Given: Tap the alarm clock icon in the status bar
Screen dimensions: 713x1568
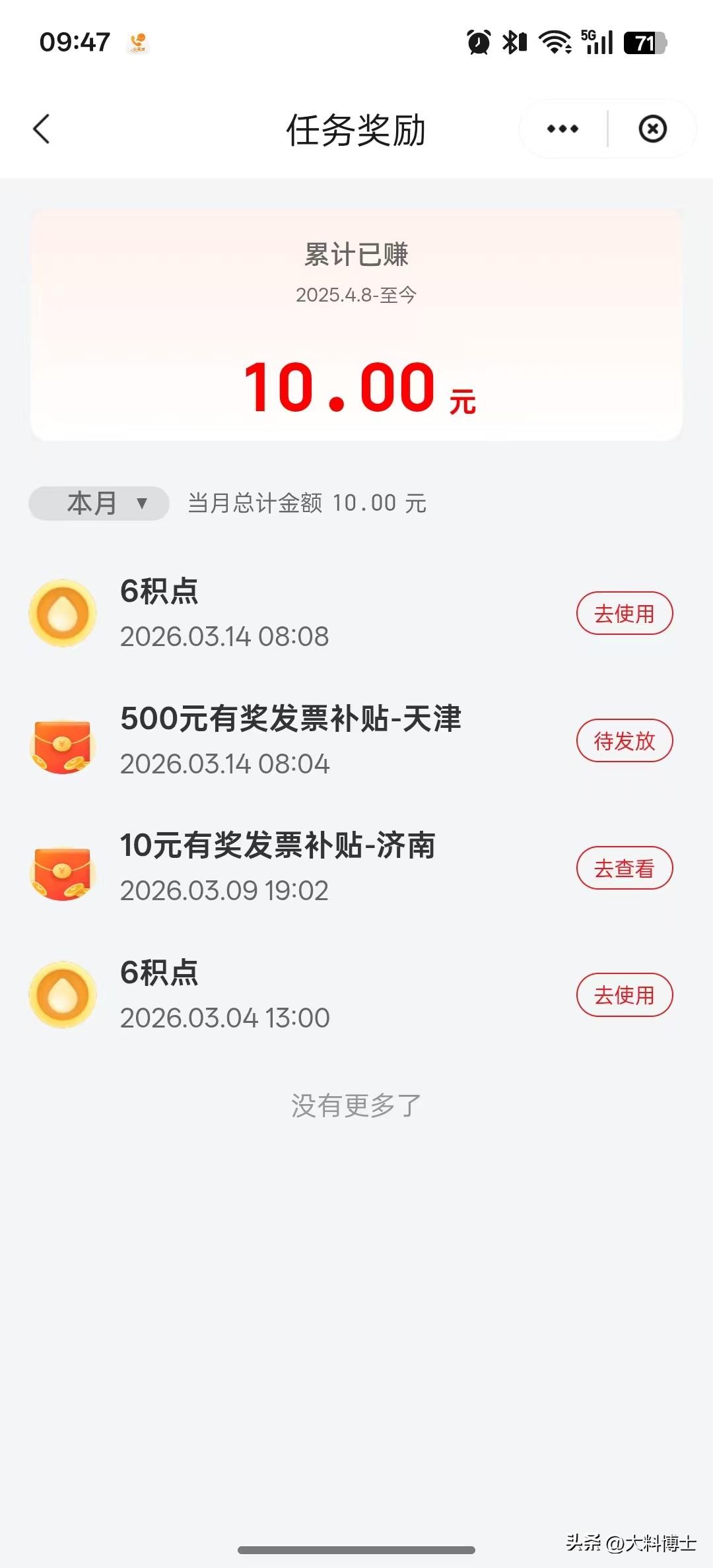Looking at the screenshot, I should pyautogui.click(x=477, y=43).
